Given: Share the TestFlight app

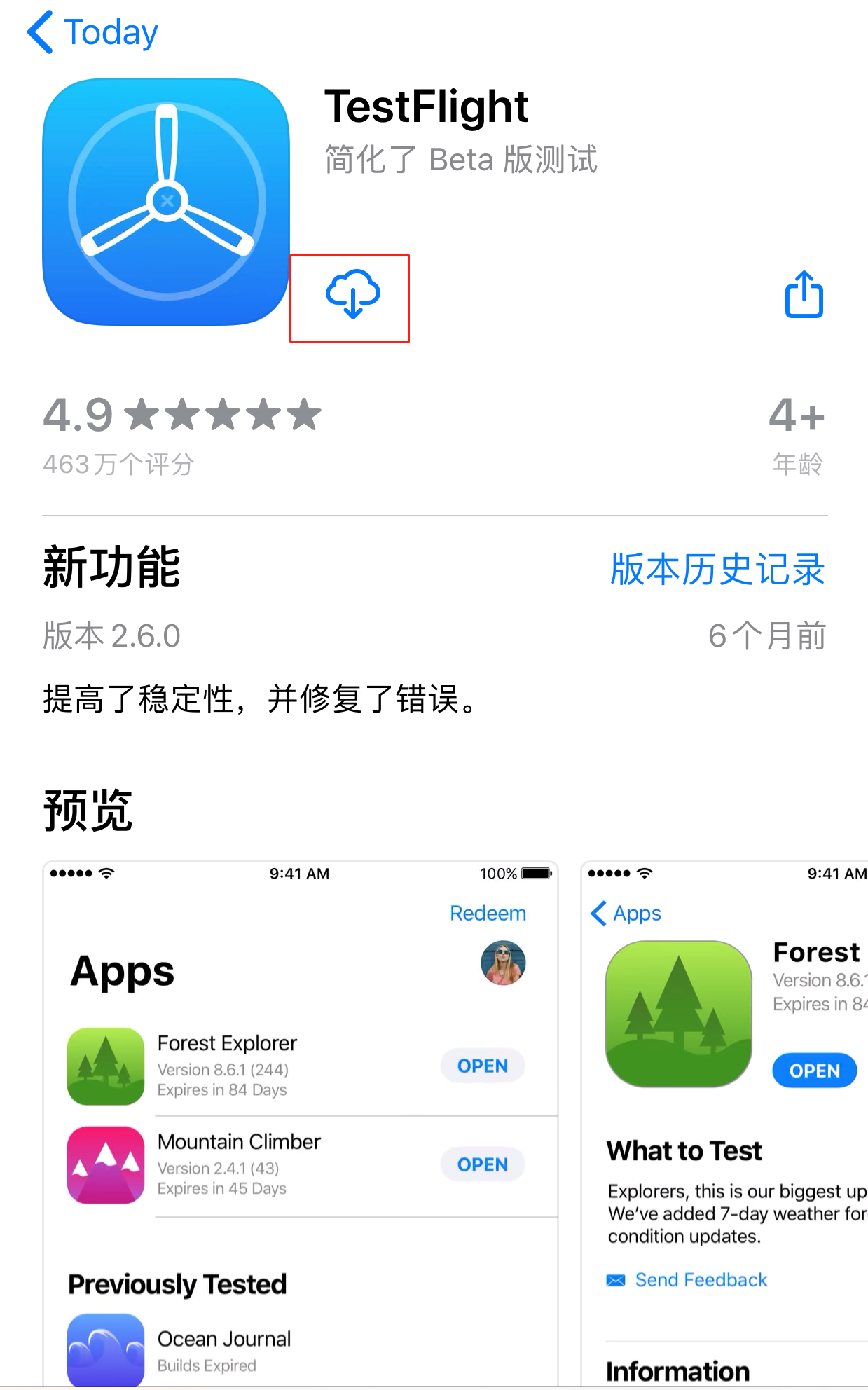Looking at the screenshot, I should tap(804, 295).
